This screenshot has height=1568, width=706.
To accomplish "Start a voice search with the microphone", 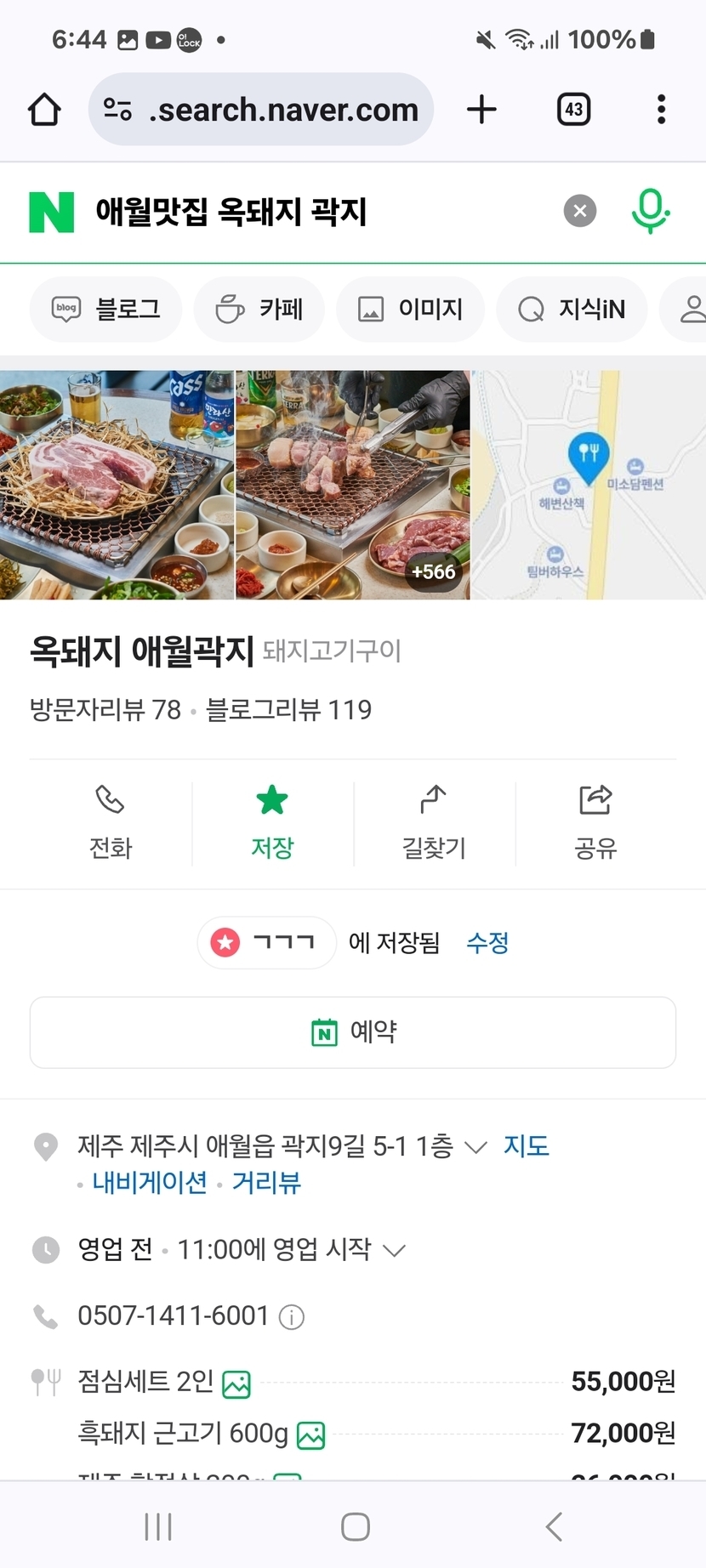I will (x=651, y=211).
